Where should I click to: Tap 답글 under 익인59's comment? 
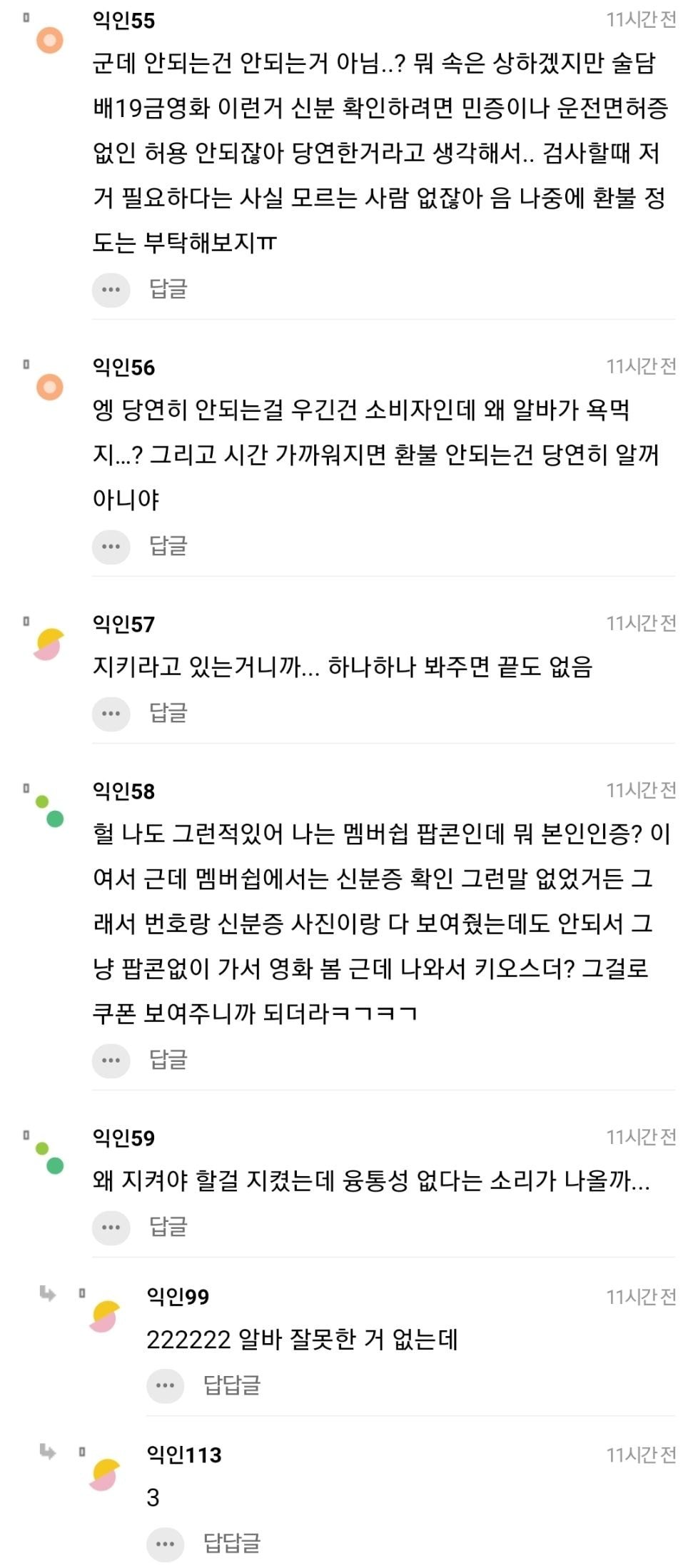click(168, 1227)
